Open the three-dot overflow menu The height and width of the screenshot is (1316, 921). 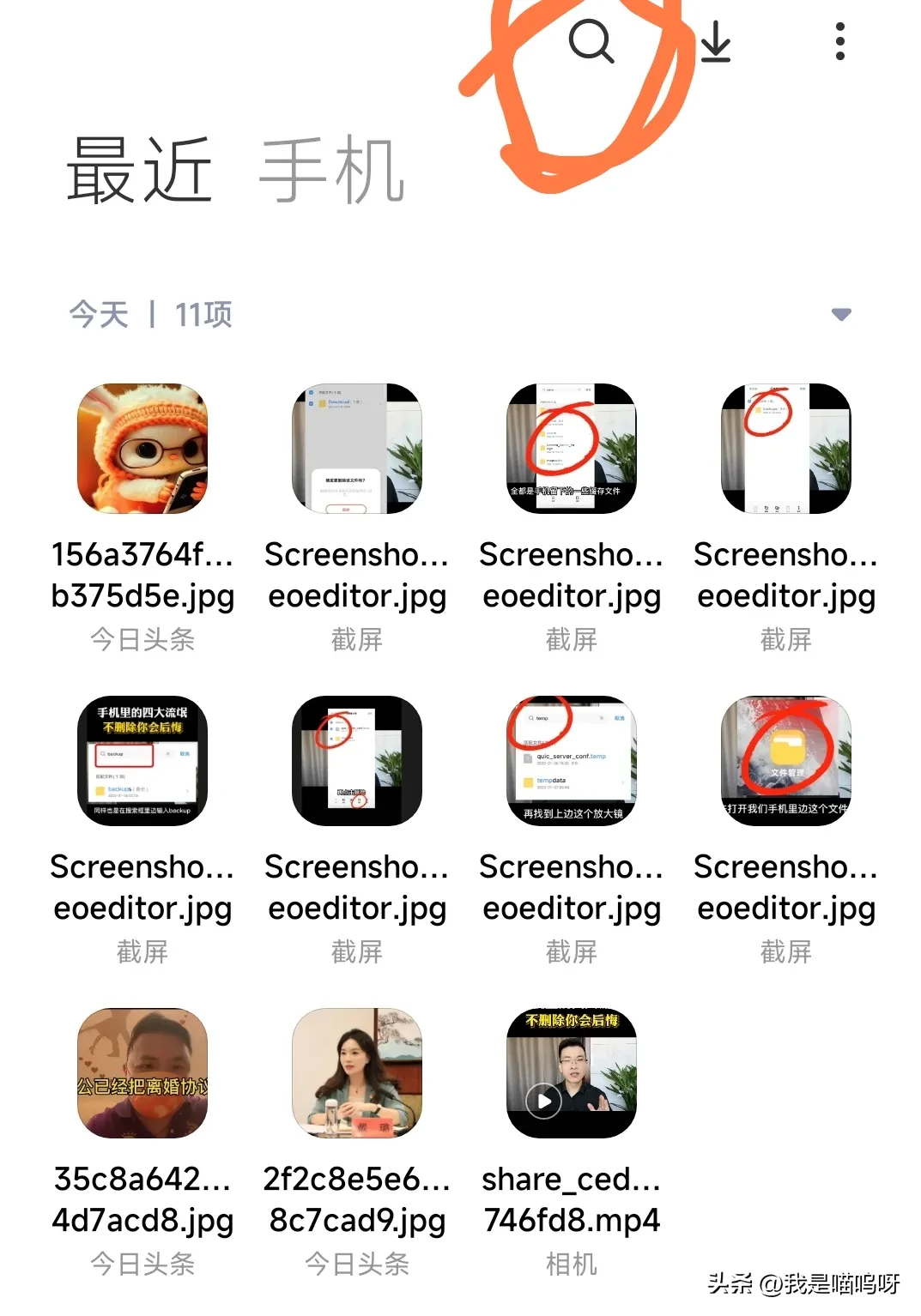(x=839, y=42)
